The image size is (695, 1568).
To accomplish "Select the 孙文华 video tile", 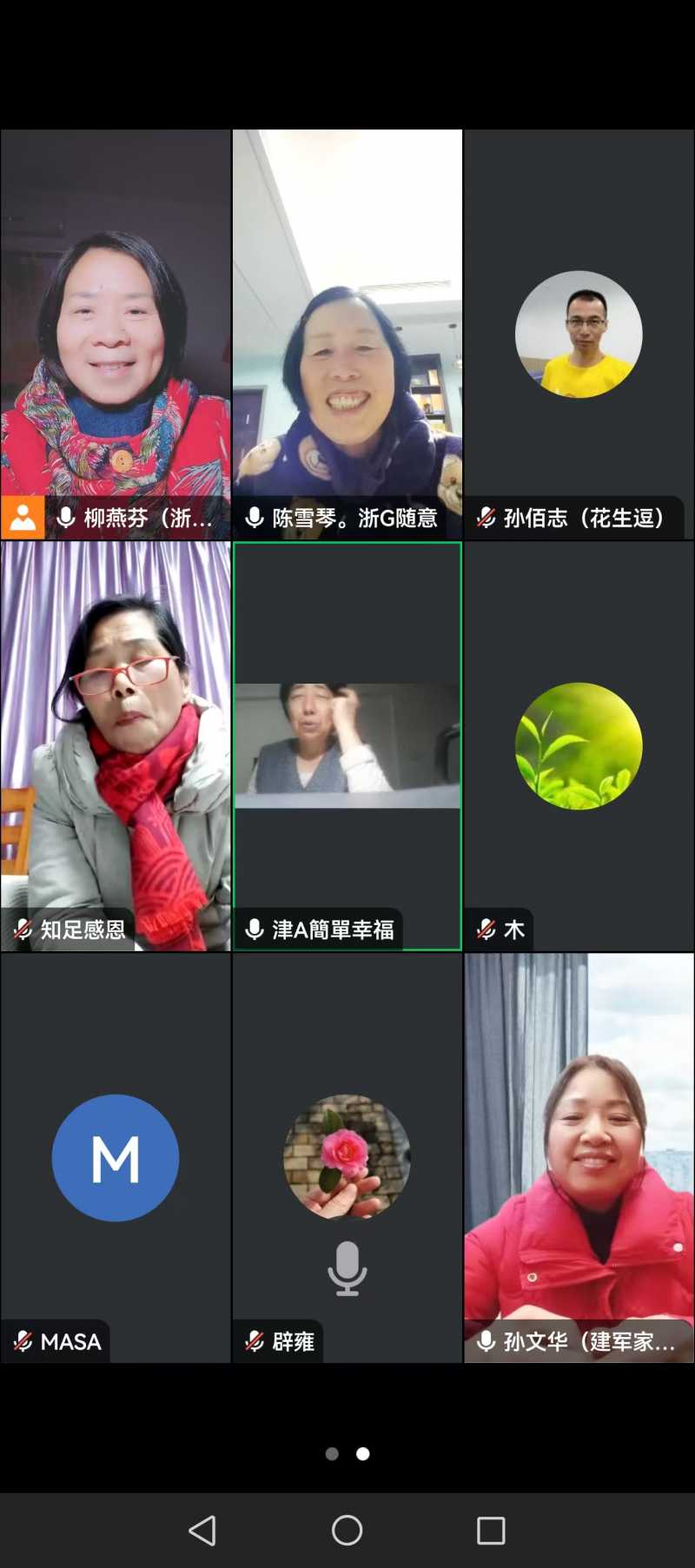I will [579, 1157].
